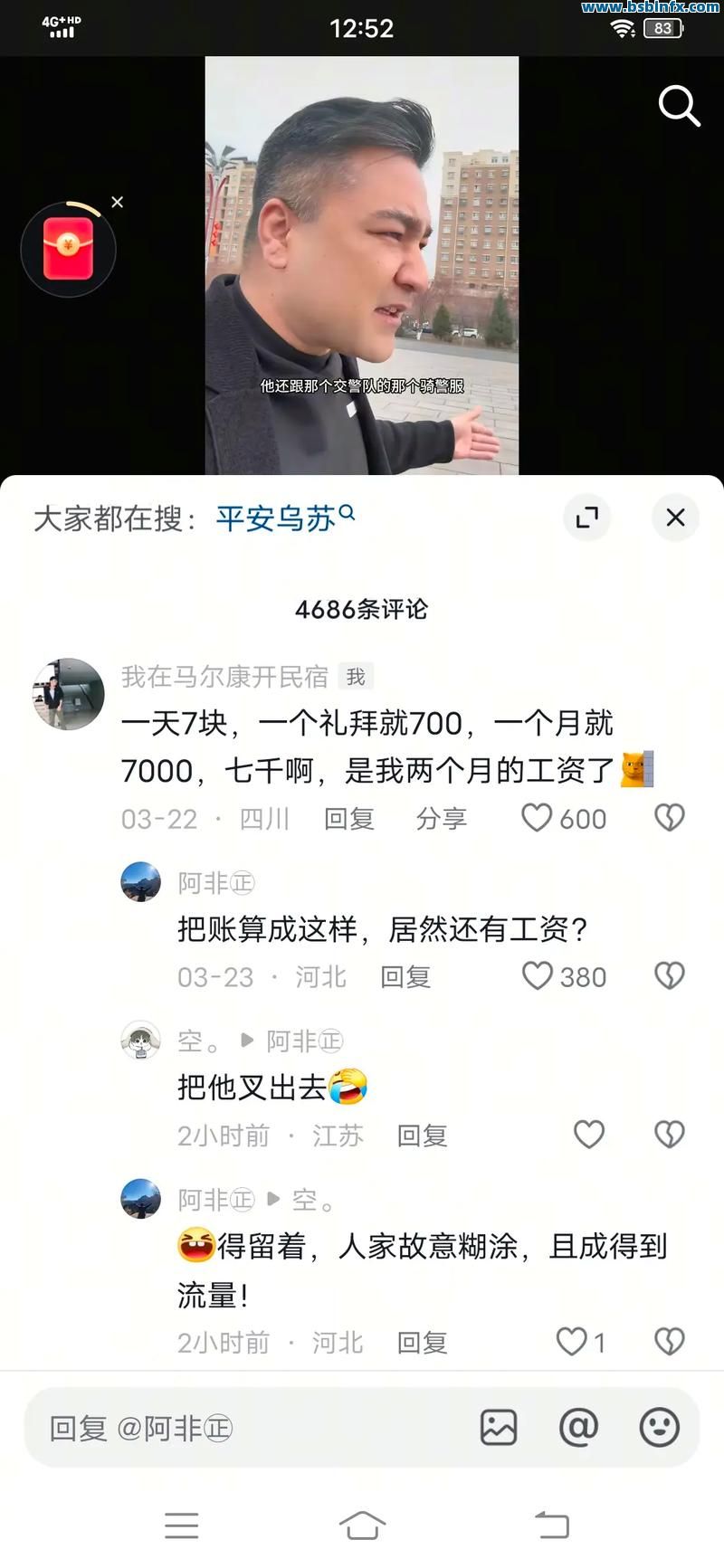The height and width of the screenshot is (1568, 724).
Task: Reply to the comment 把他叉出去
Action: point(422,1136)
